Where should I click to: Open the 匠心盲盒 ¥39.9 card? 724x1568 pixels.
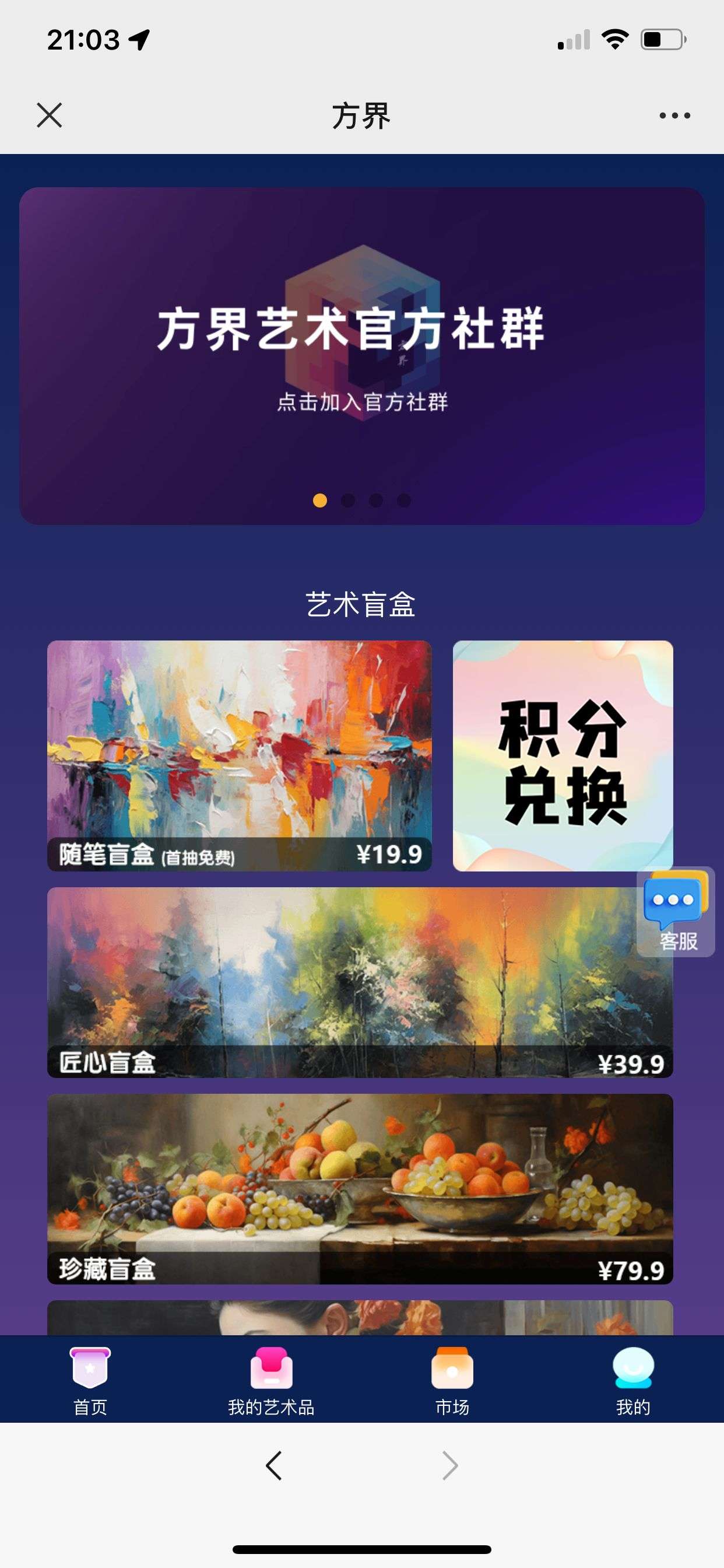340,981
